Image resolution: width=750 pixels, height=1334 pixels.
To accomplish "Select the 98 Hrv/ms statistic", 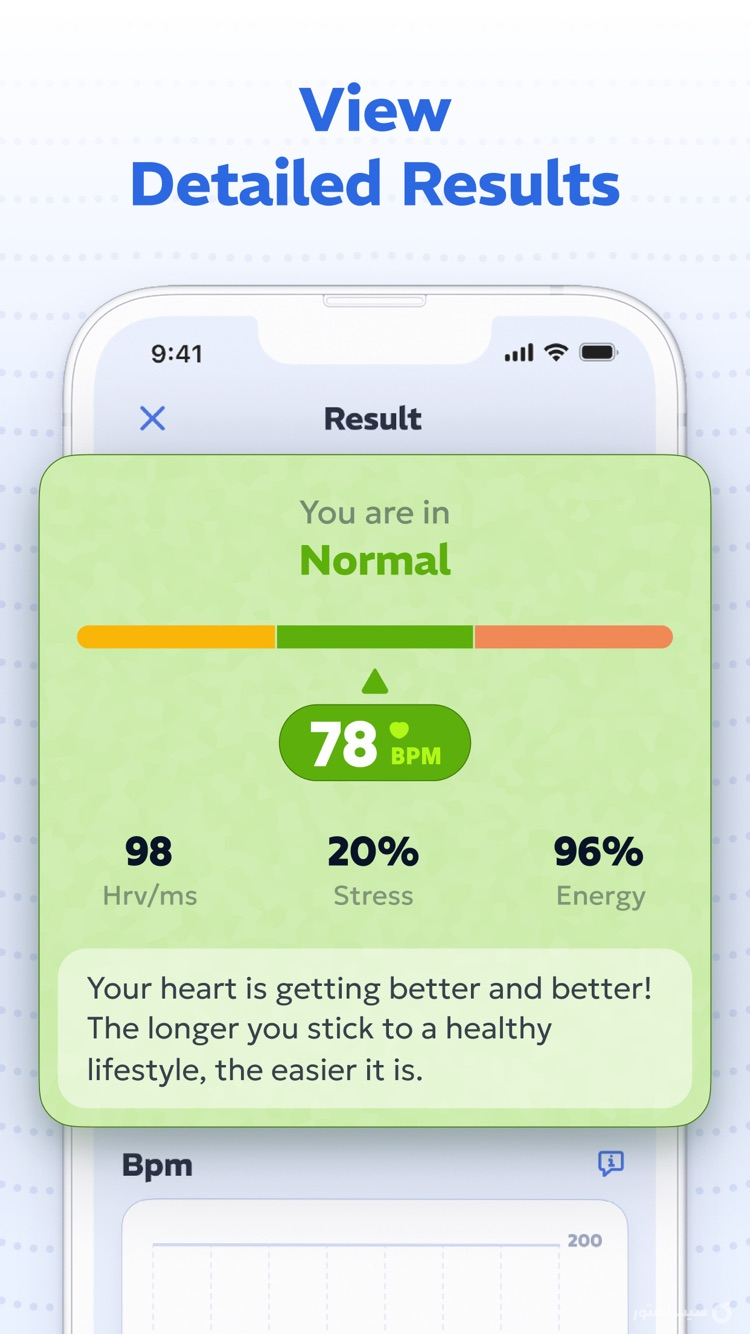I will coord(149,868).
